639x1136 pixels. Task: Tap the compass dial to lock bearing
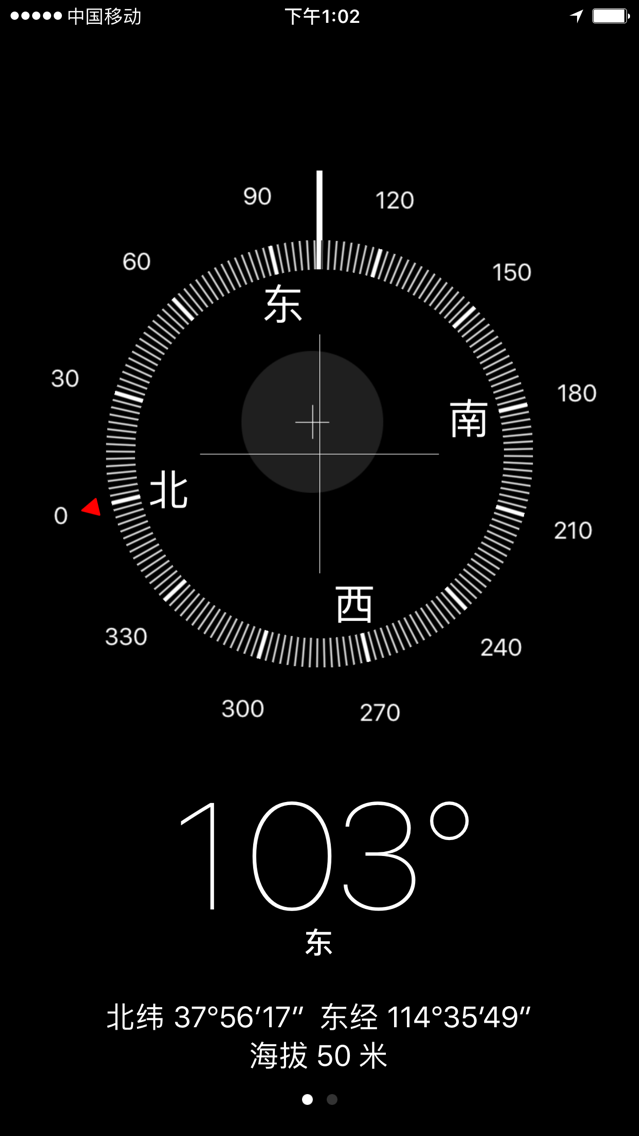click(320, 454)
